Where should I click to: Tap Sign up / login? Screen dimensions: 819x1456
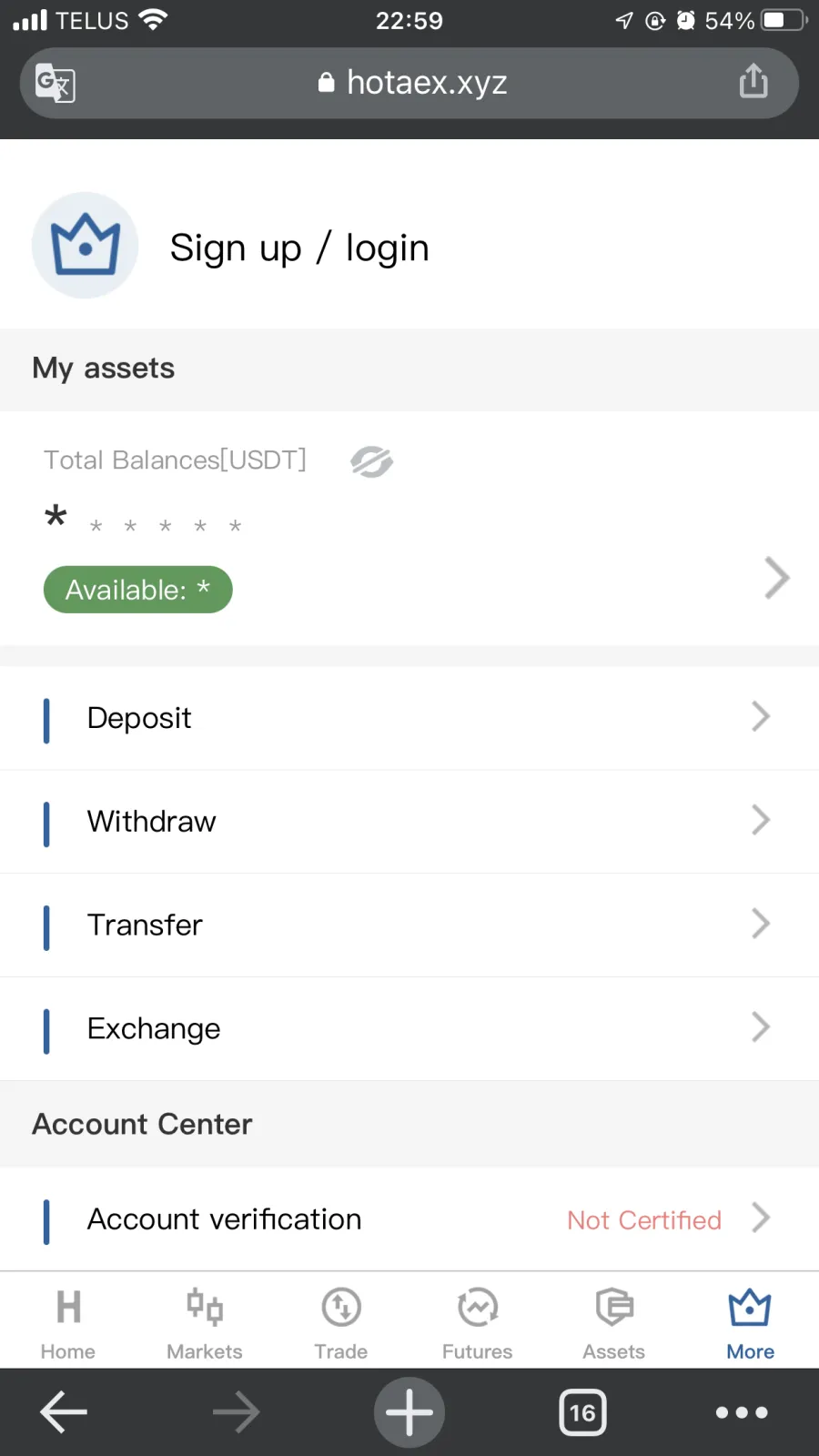coord(299,248)
